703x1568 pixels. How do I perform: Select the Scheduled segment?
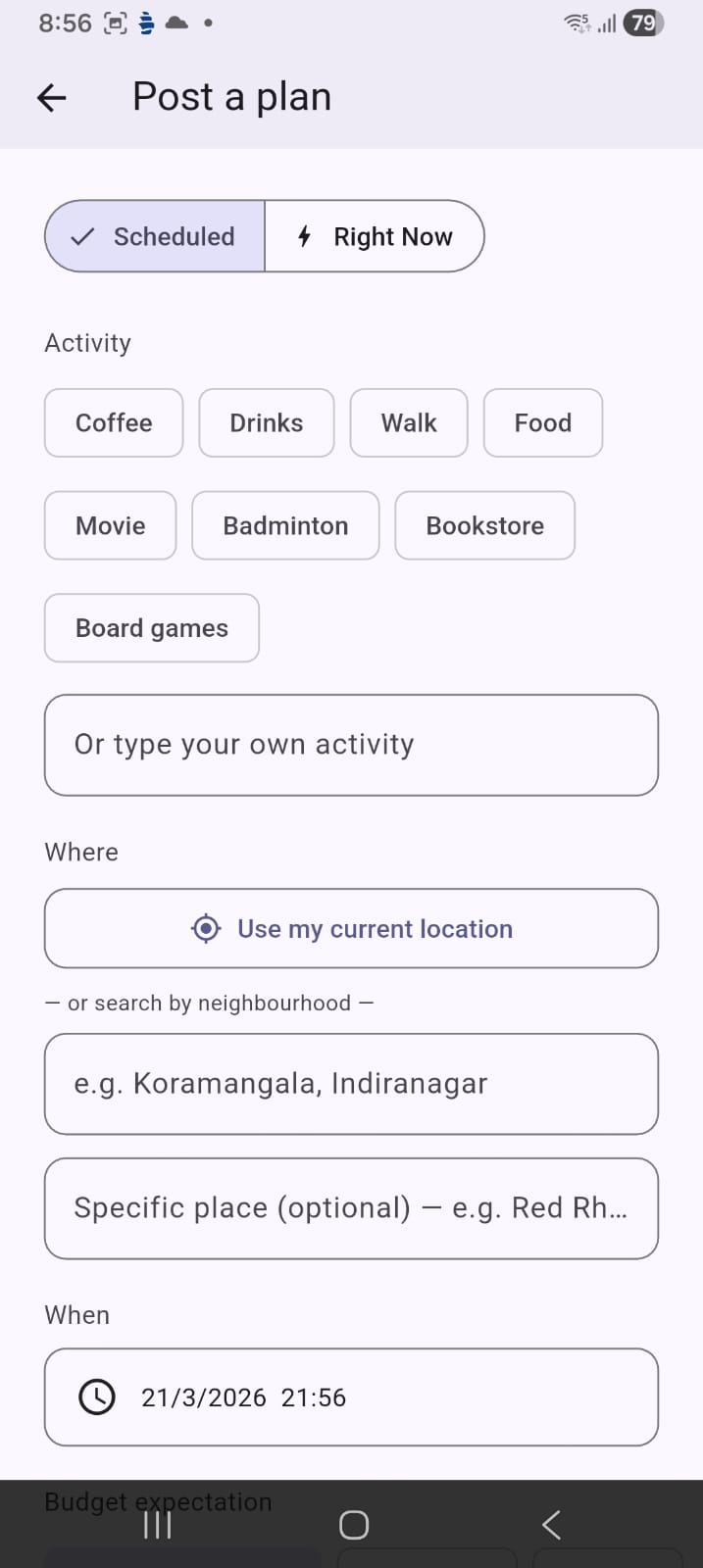(x=155, y=236)
